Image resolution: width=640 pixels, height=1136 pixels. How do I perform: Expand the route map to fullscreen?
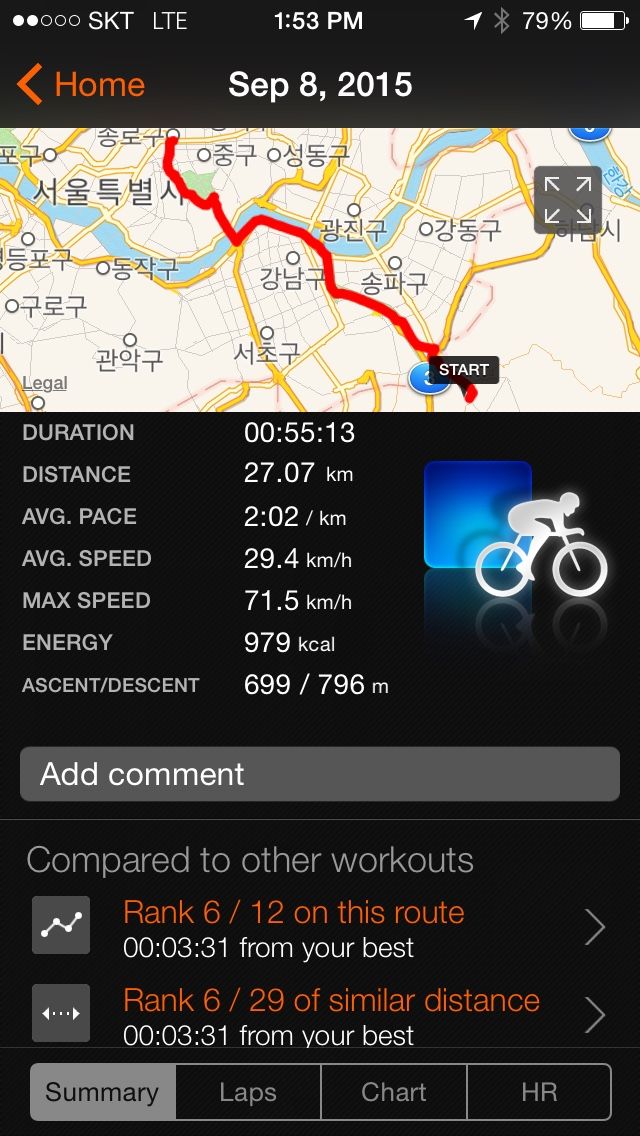click(x=568, y=199)
